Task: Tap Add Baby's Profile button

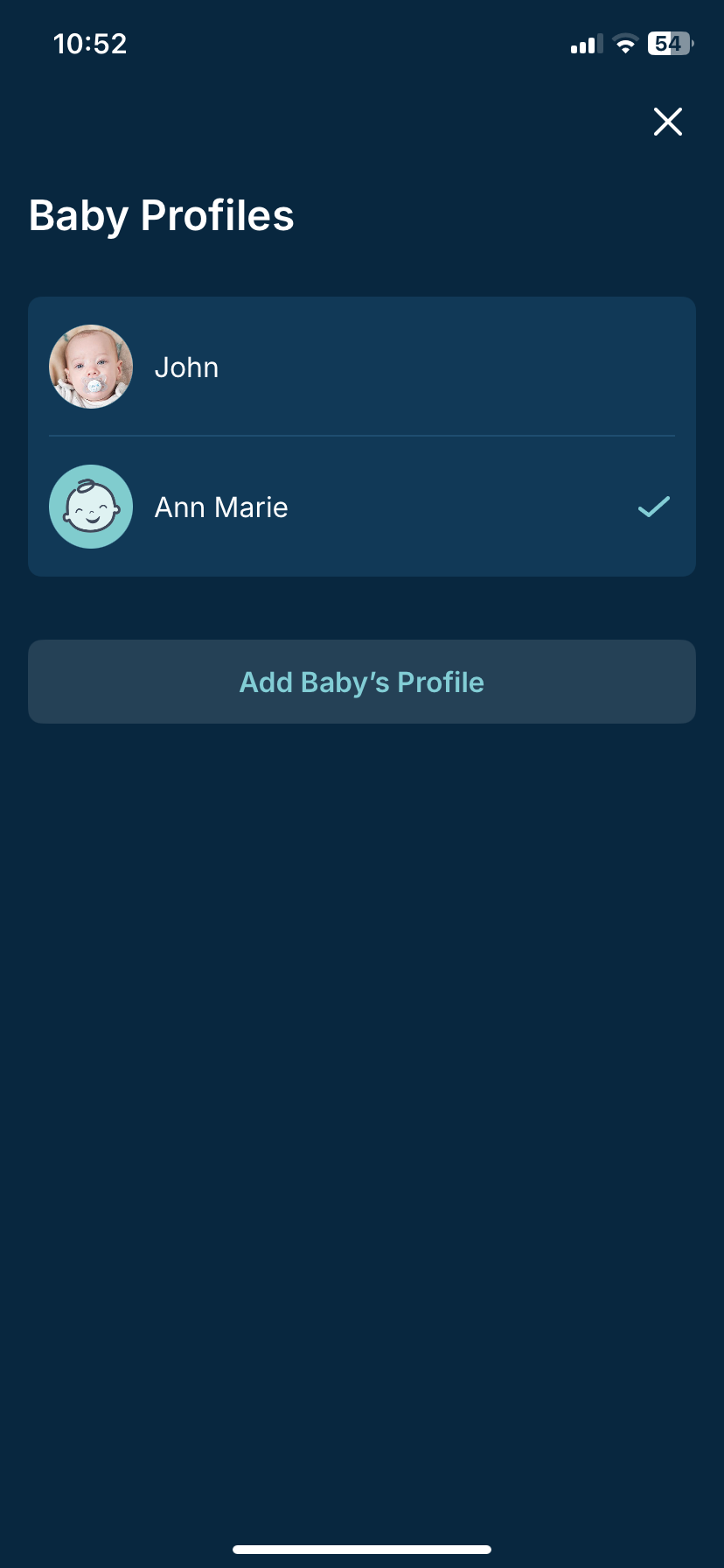Action: pyautogui.click(x=361, y=682)
